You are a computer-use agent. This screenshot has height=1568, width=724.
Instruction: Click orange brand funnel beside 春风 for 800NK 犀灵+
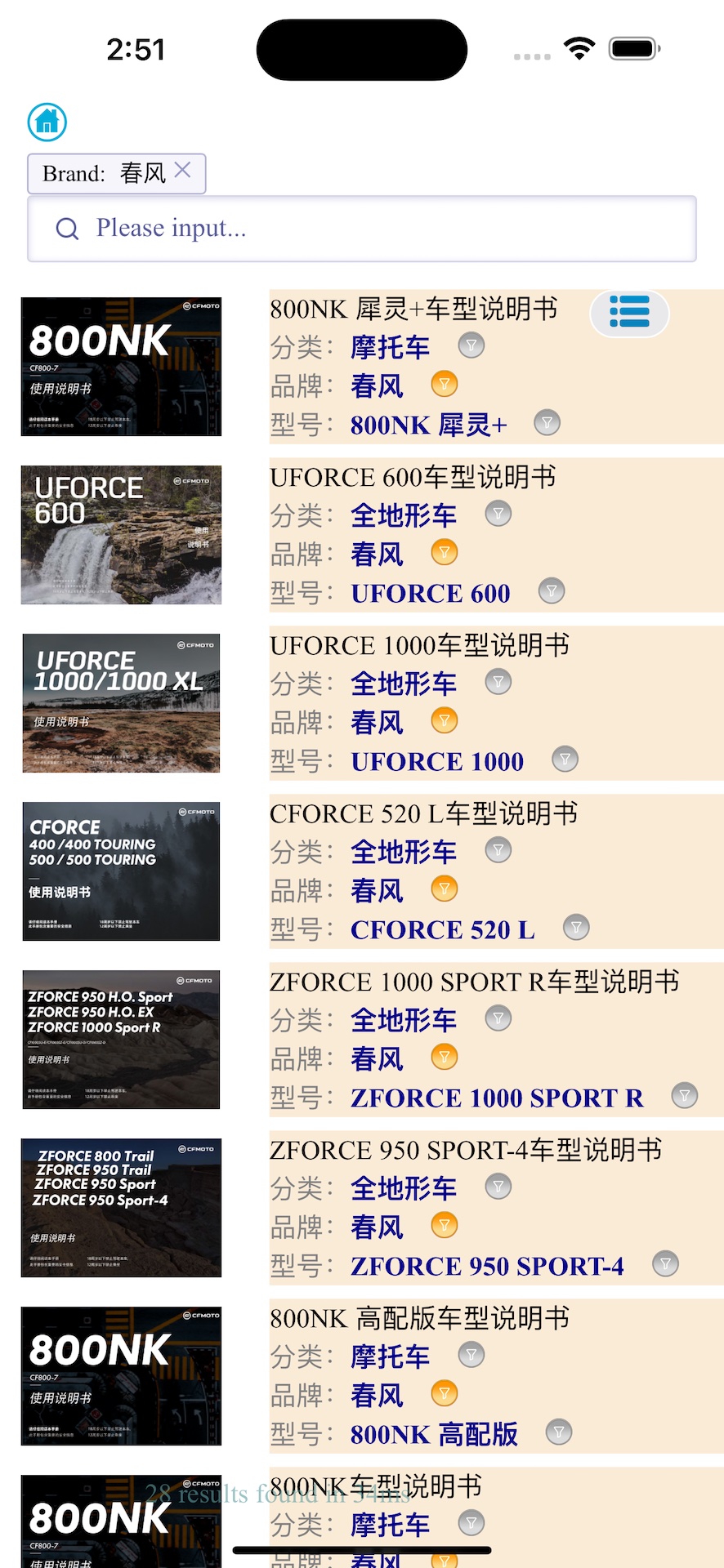444,383
